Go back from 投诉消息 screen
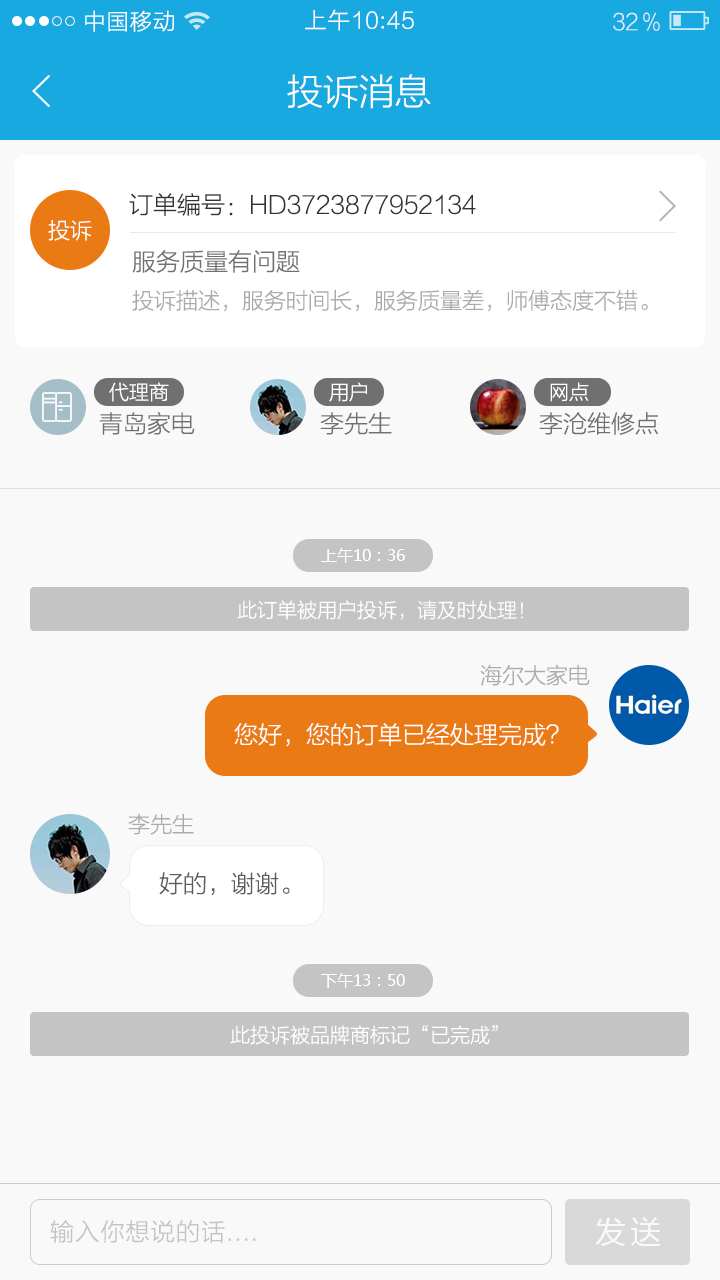720x1280 pixels. click(x=41, y=91)
